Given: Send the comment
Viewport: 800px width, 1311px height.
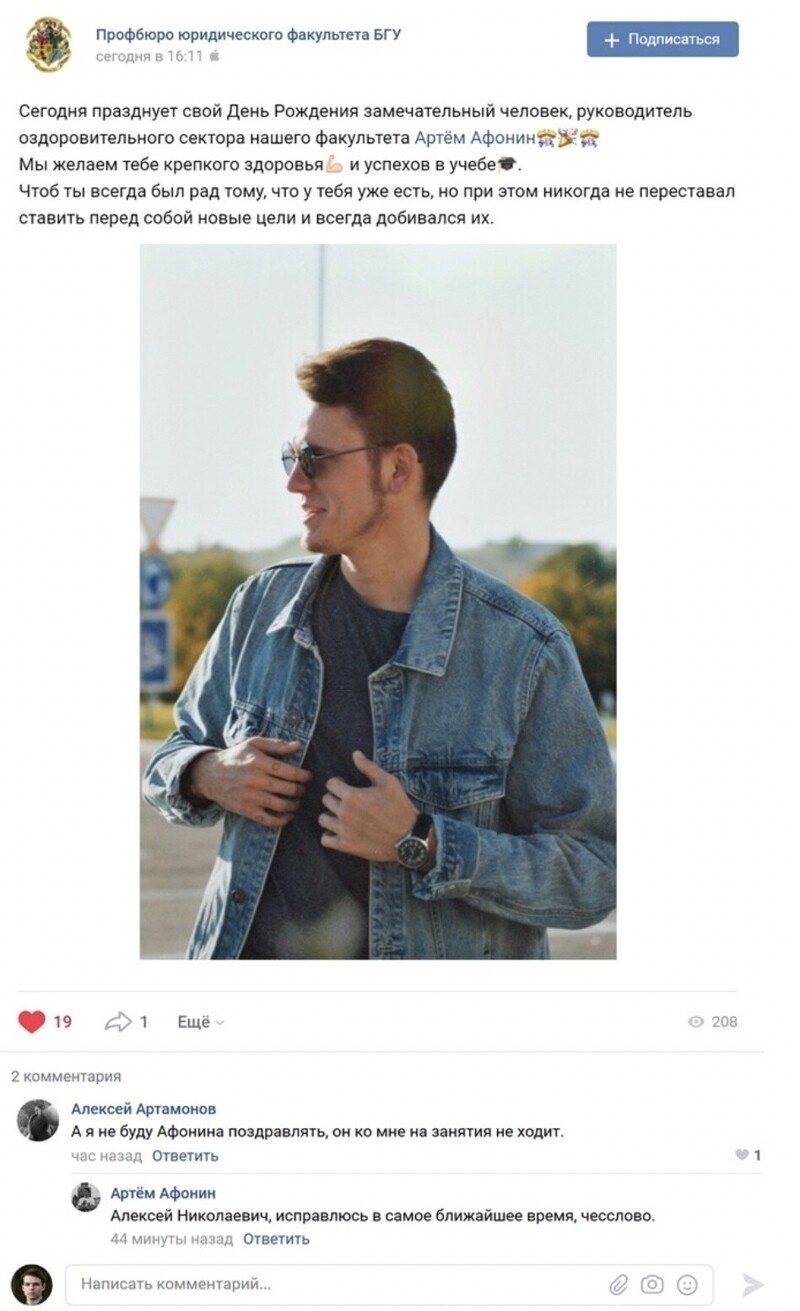Looking at the screenshot, I should 752,1284.
